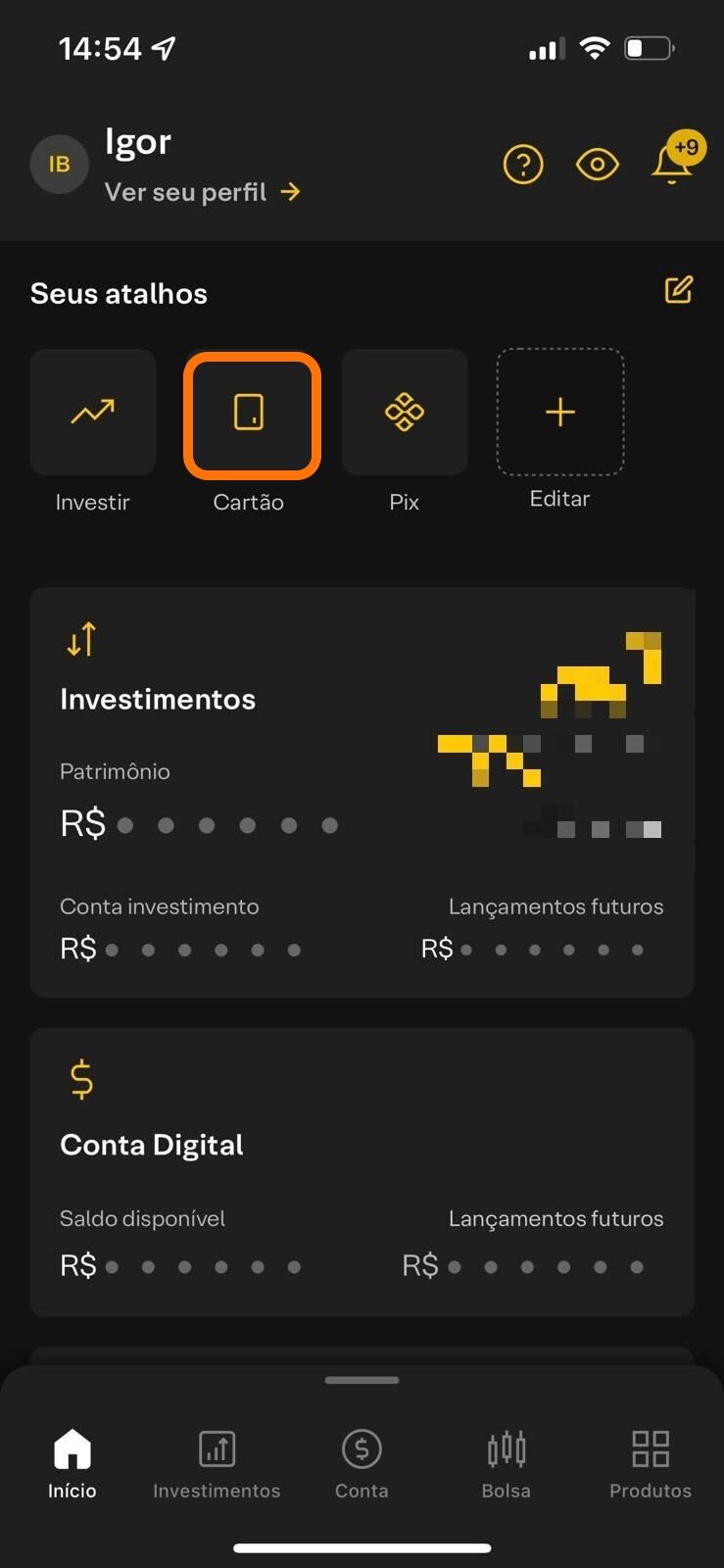
Task: Switch to the Bolsa tab
Action: click(x=507, y=1464)
